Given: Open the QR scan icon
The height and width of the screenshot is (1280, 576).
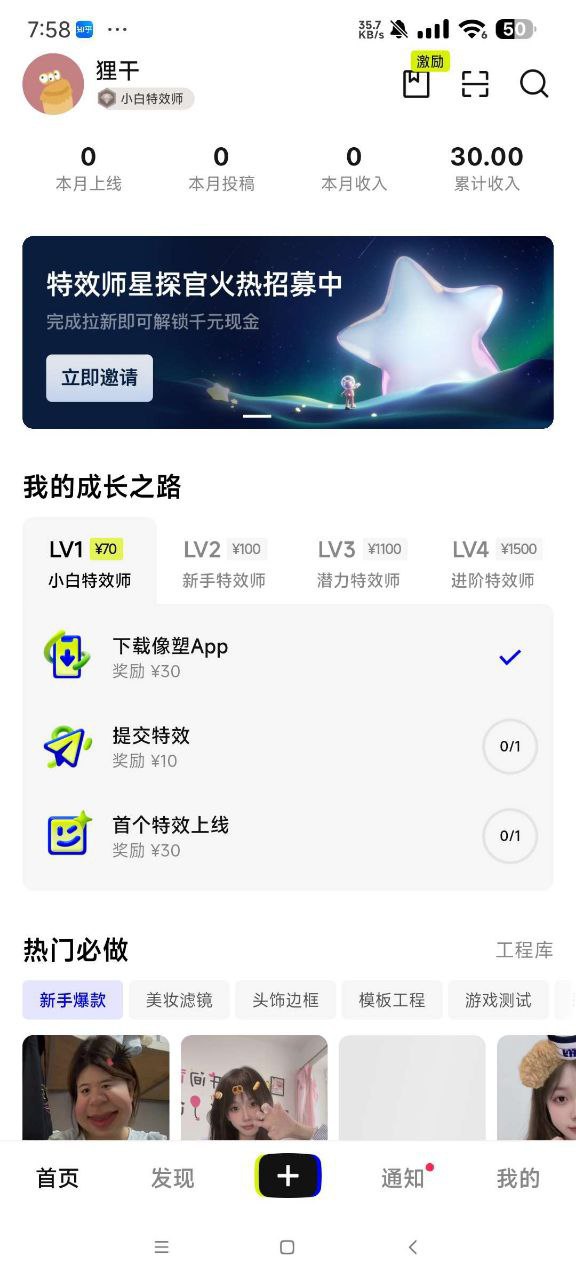Looking at the screenshot, I should point(475,84).
